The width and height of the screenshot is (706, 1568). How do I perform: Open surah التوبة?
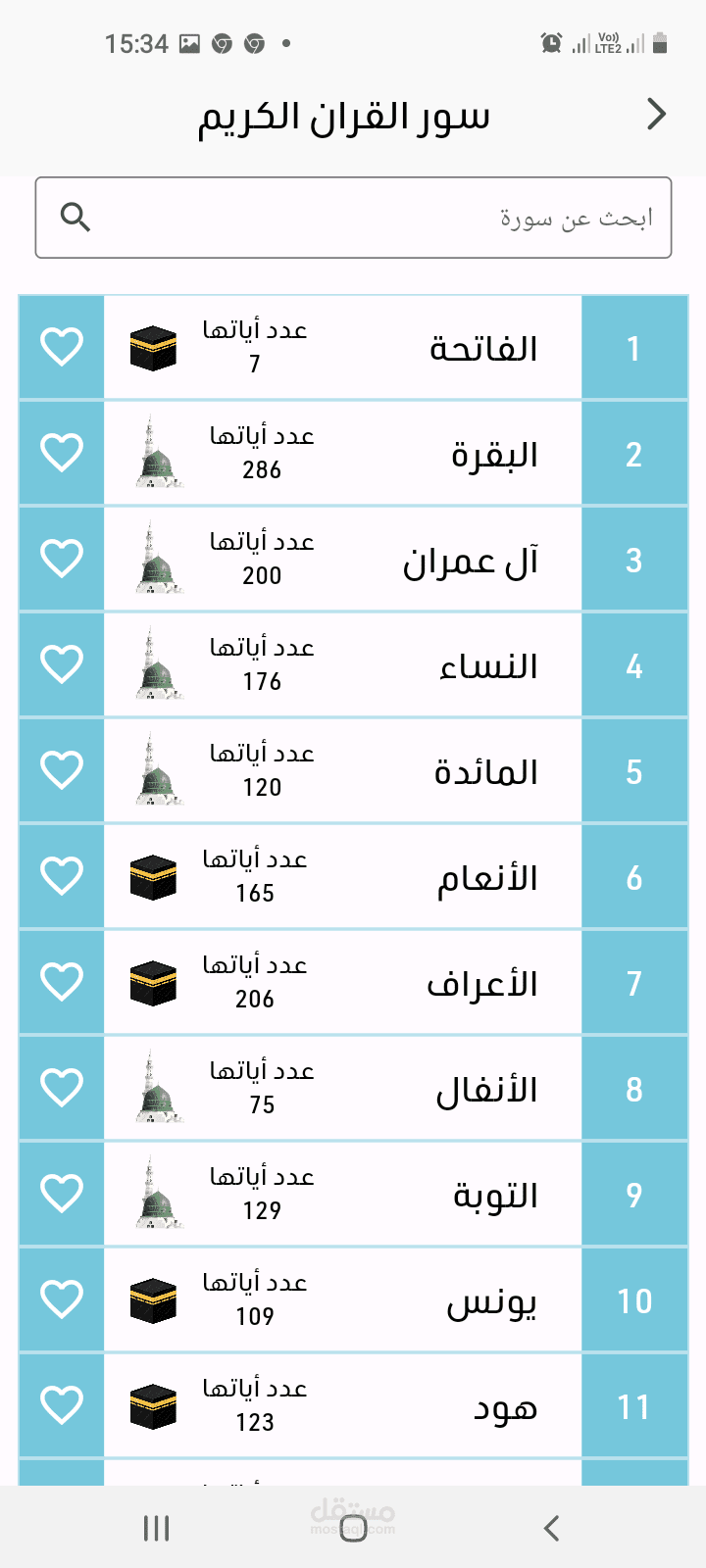(x=494, y=1195)
